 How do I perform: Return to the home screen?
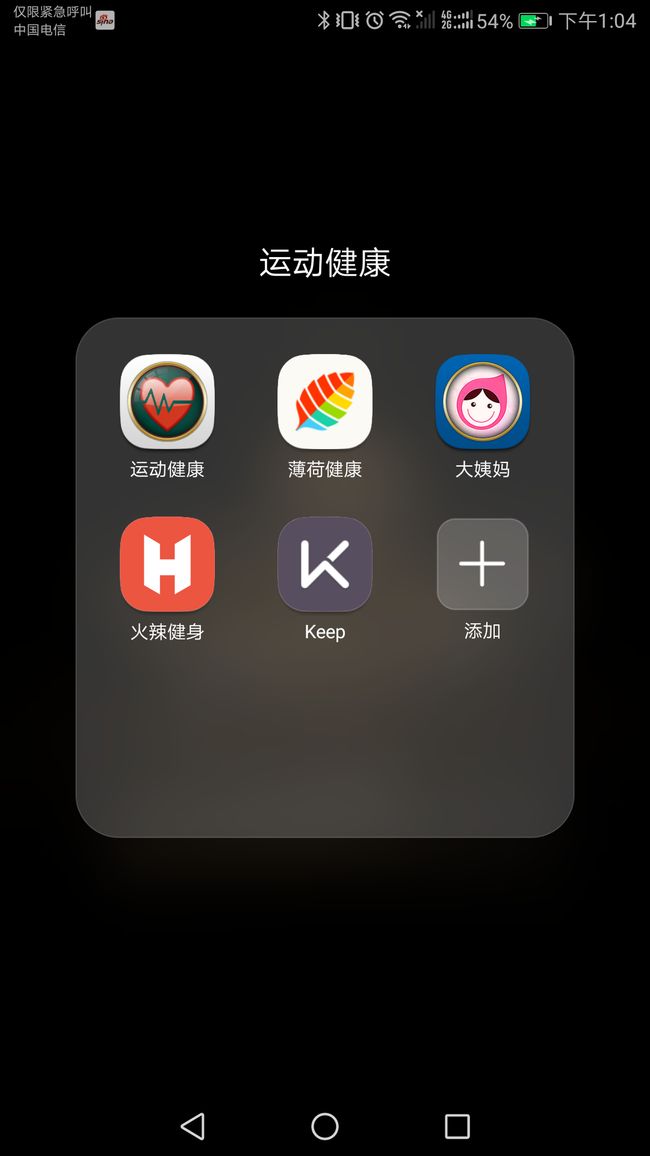coord(325,1126)
